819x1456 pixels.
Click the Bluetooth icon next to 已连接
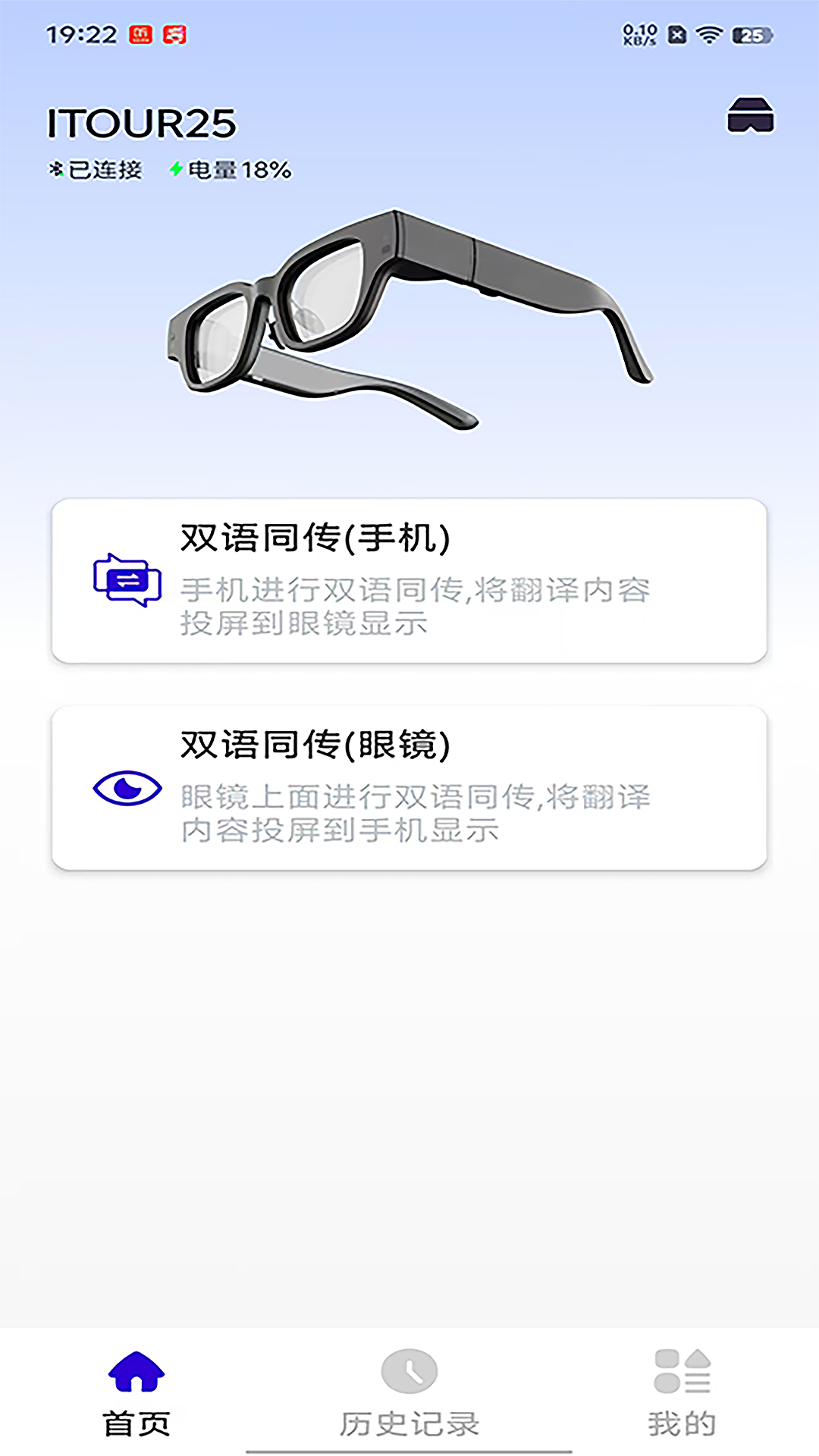pyautogui.click(x=57, y=170)
